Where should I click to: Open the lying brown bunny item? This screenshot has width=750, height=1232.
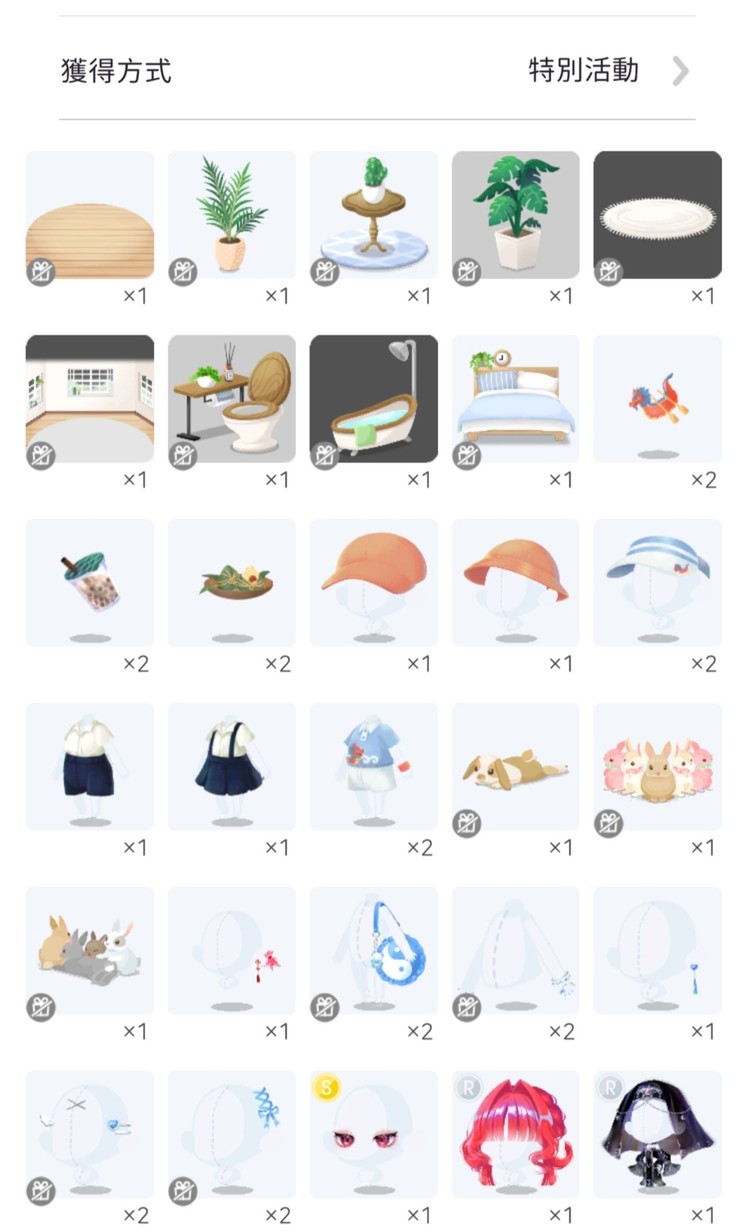516,767
